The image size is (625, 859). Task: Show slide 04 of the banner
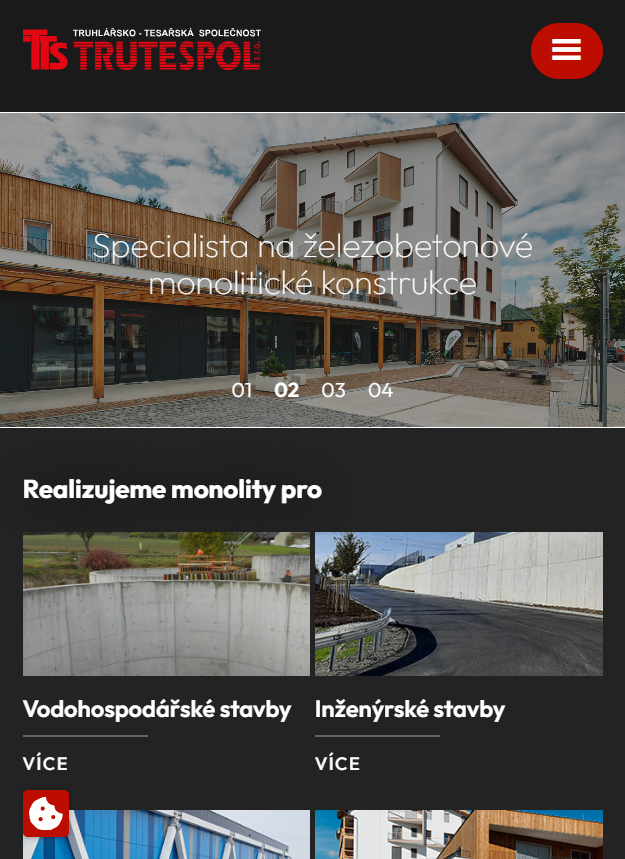click(380, 390)
